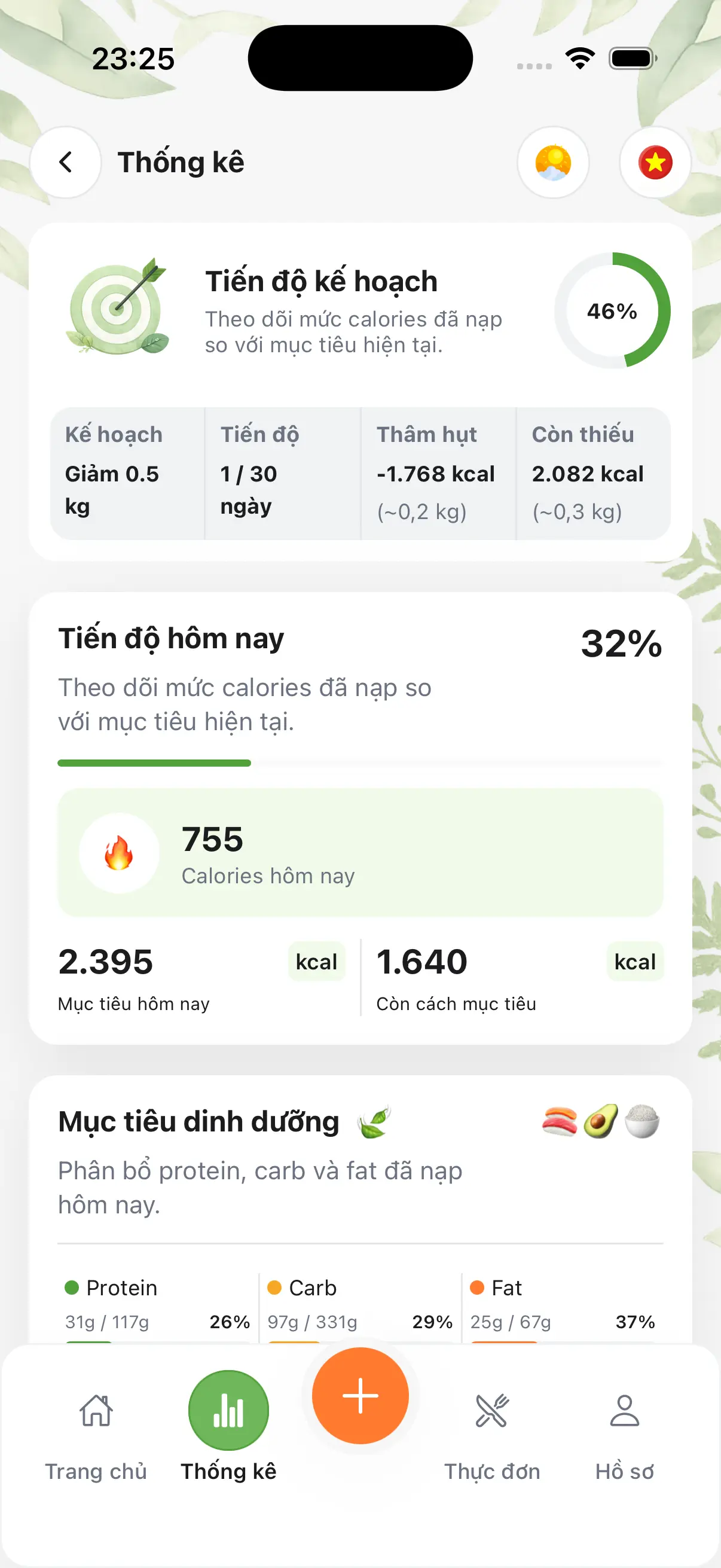
Task: Tap the sun theme icon
Action: coord(552,162)
